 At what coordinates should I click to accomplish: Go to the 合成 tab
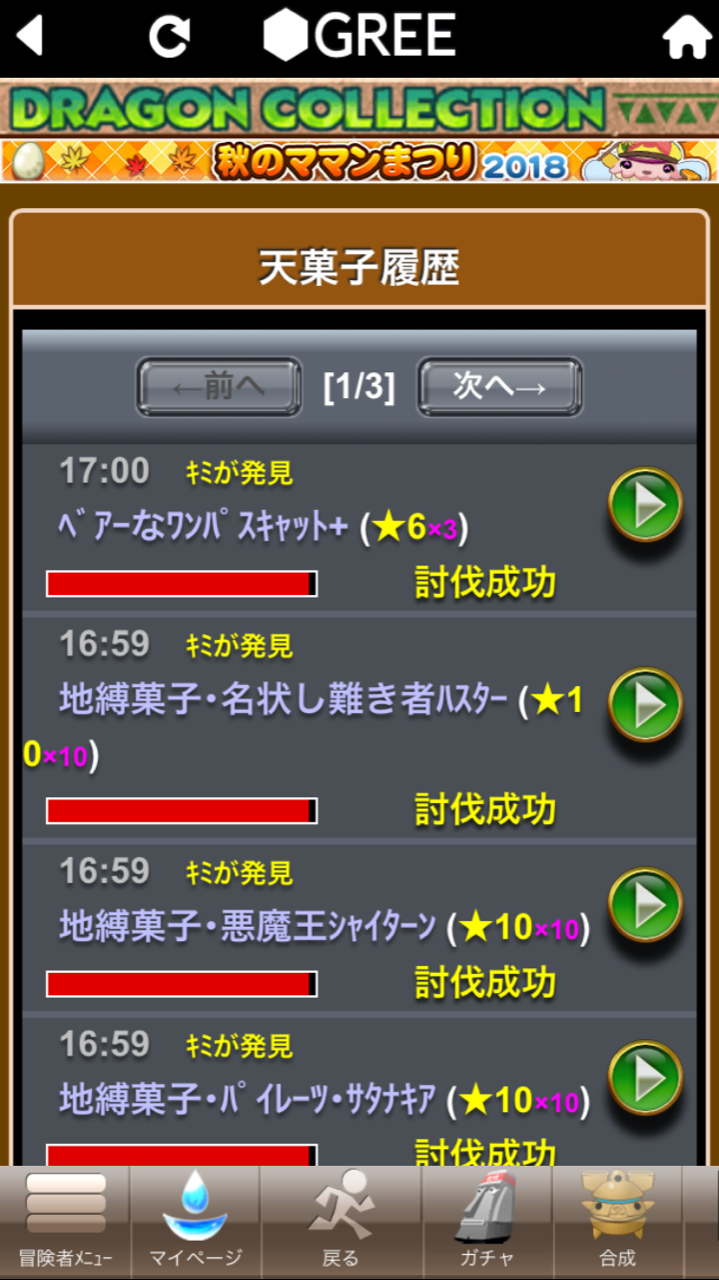617,1222
